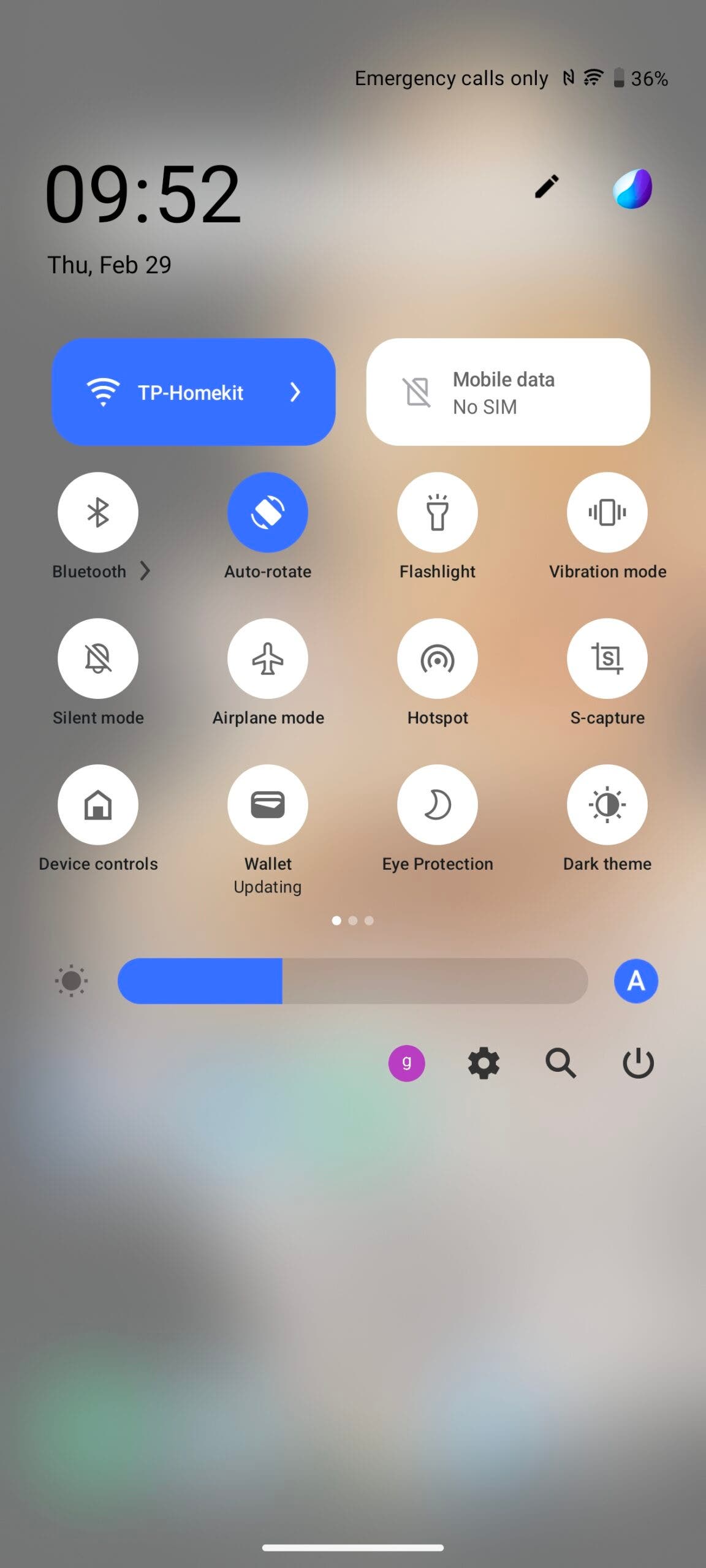Open the Wallet tile
The width and height of the screenshot is (706, 1568).
(x=268, y=805)
